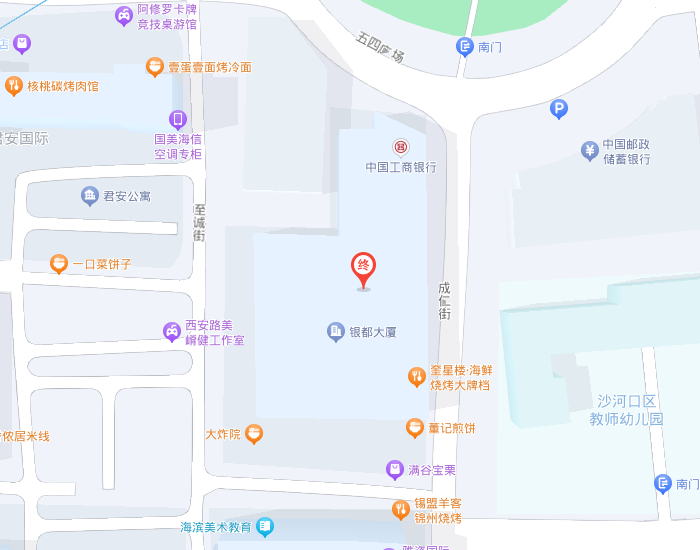Select the 银都大厦 building marker
Screen dimensions: 700x550
336,331
